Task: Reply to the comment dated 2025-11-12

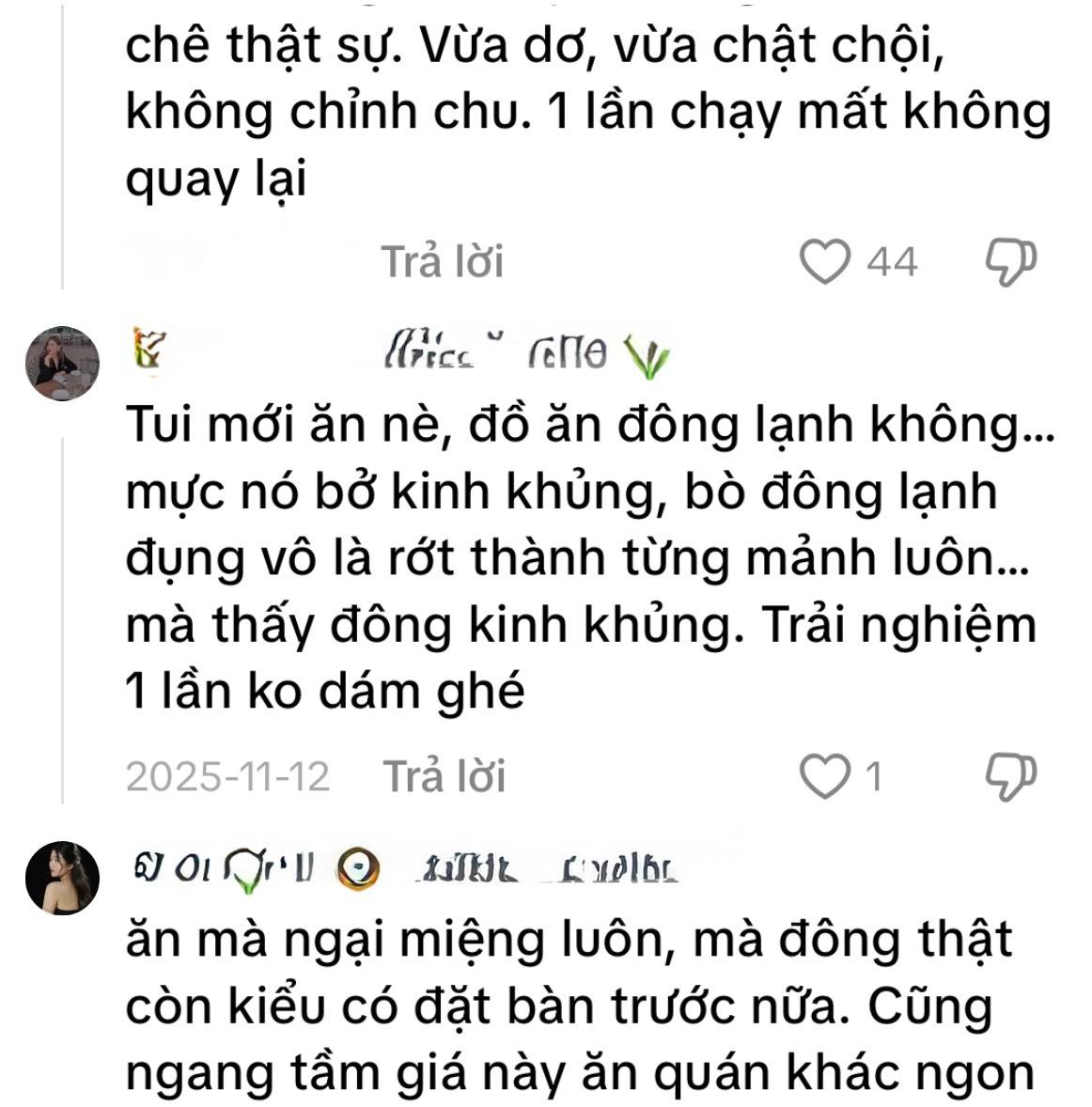Action: tap(444, 776)
